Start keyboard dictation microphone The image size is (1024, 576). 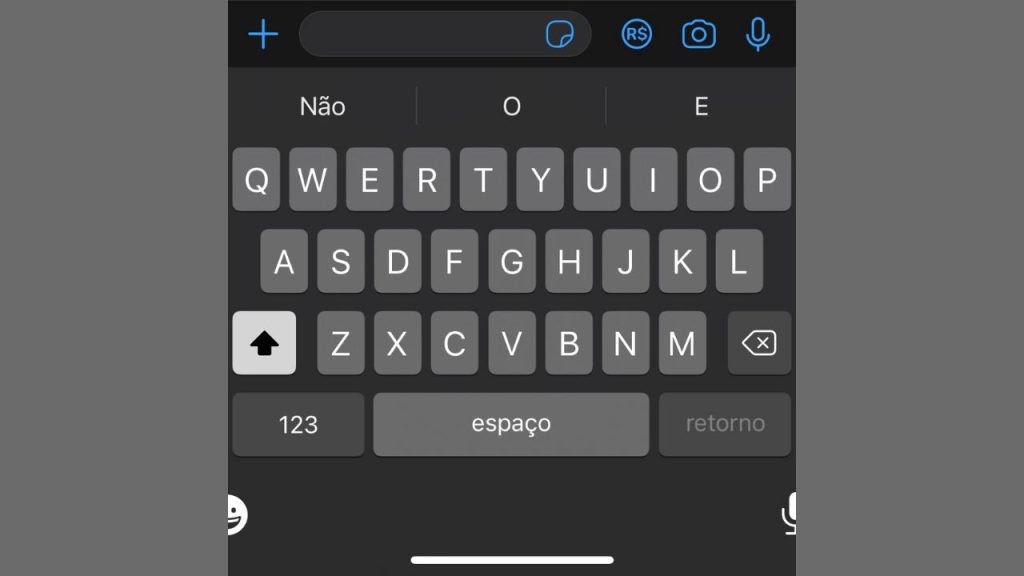pos(788,514)
